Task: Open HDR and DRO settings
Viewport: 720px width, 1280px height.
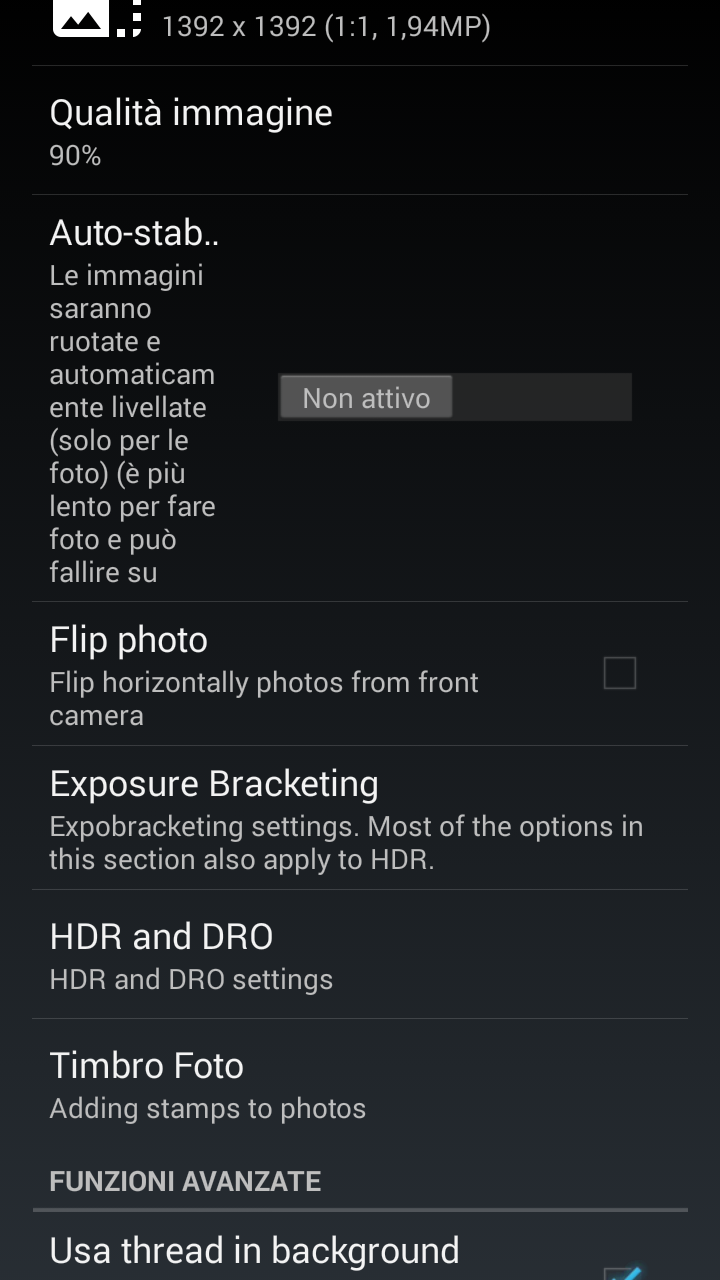Action: coord(360,955)
